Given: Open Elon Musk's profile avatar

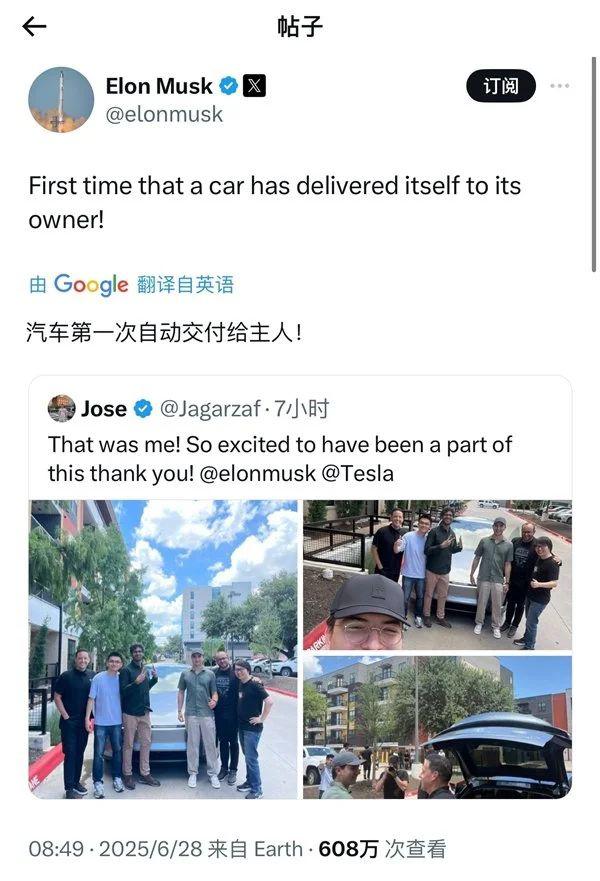Looking at the screenshot, I should pyautogui.click(x=61, y=100).
